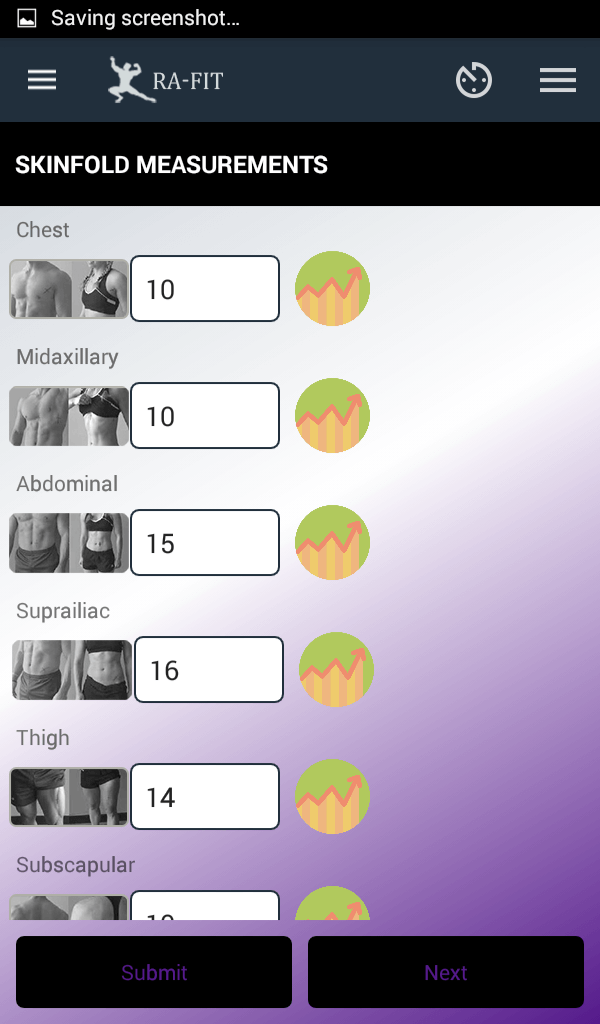
Task: Open the right-side hamburger menu
Action: (x=558, y=80)
